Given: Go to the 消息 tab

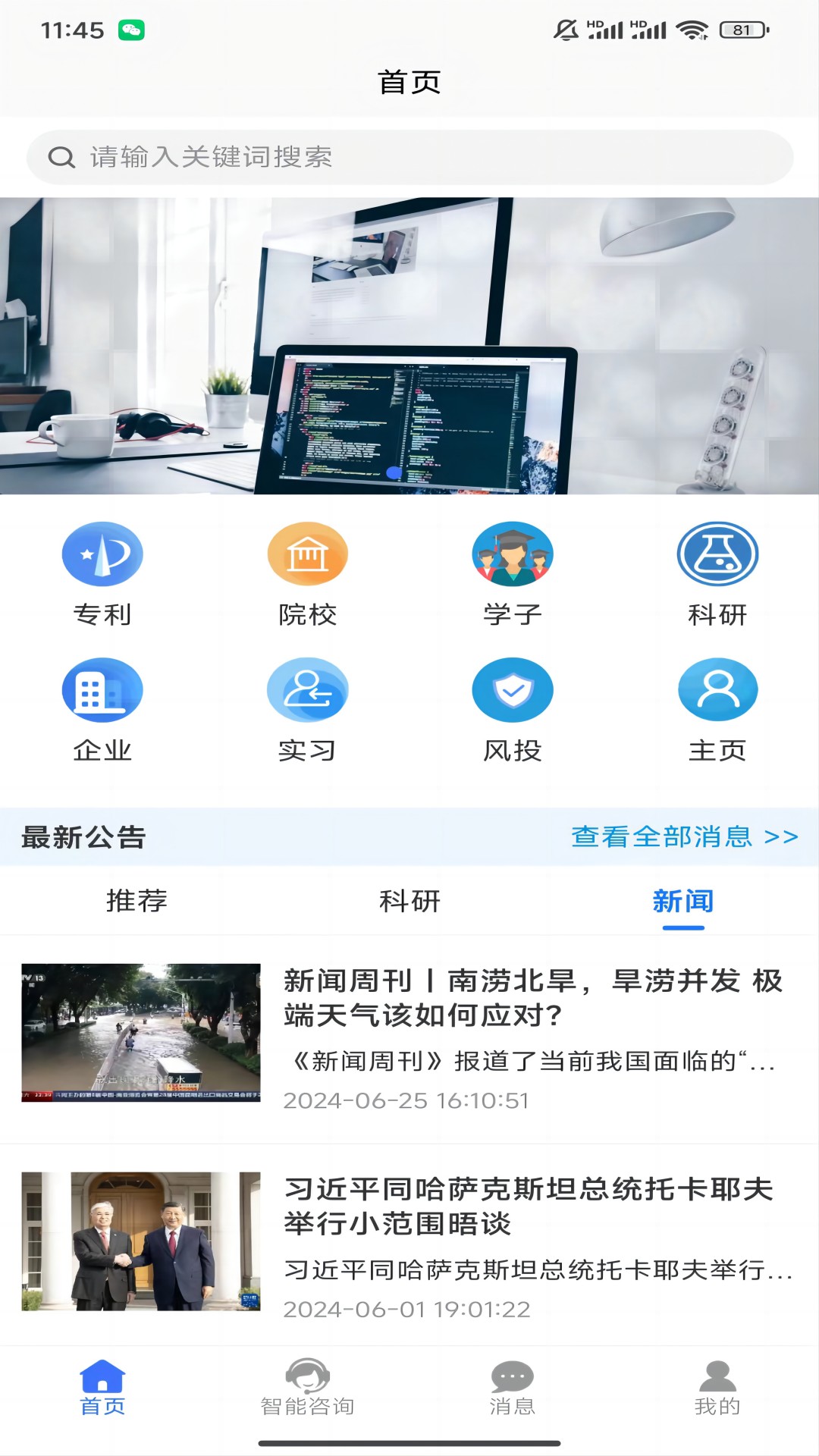Looking at the screenshot, I should [513, 1388].
